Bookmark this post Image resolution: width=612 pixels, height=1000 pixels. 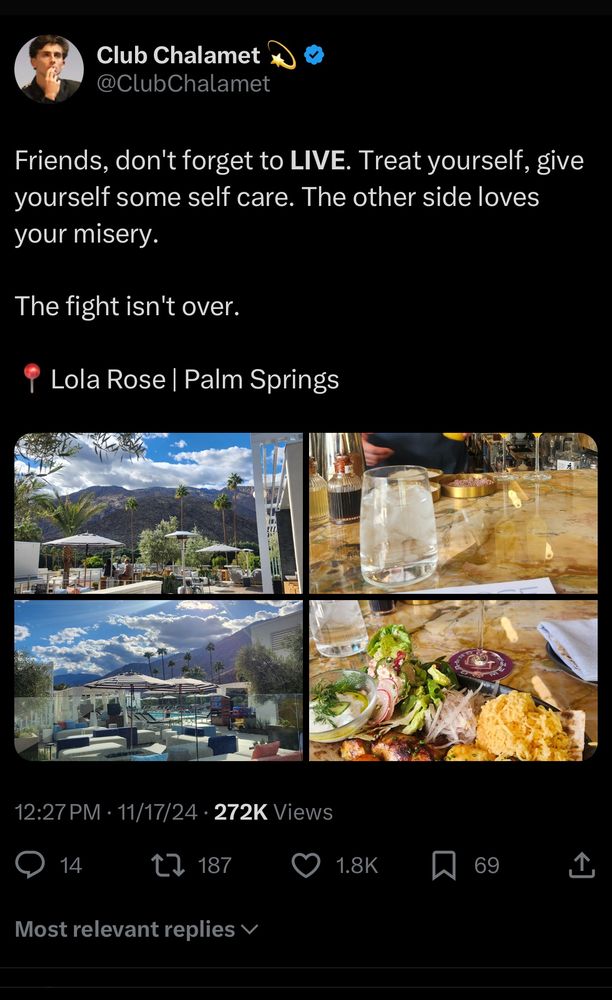pos(444,865)
